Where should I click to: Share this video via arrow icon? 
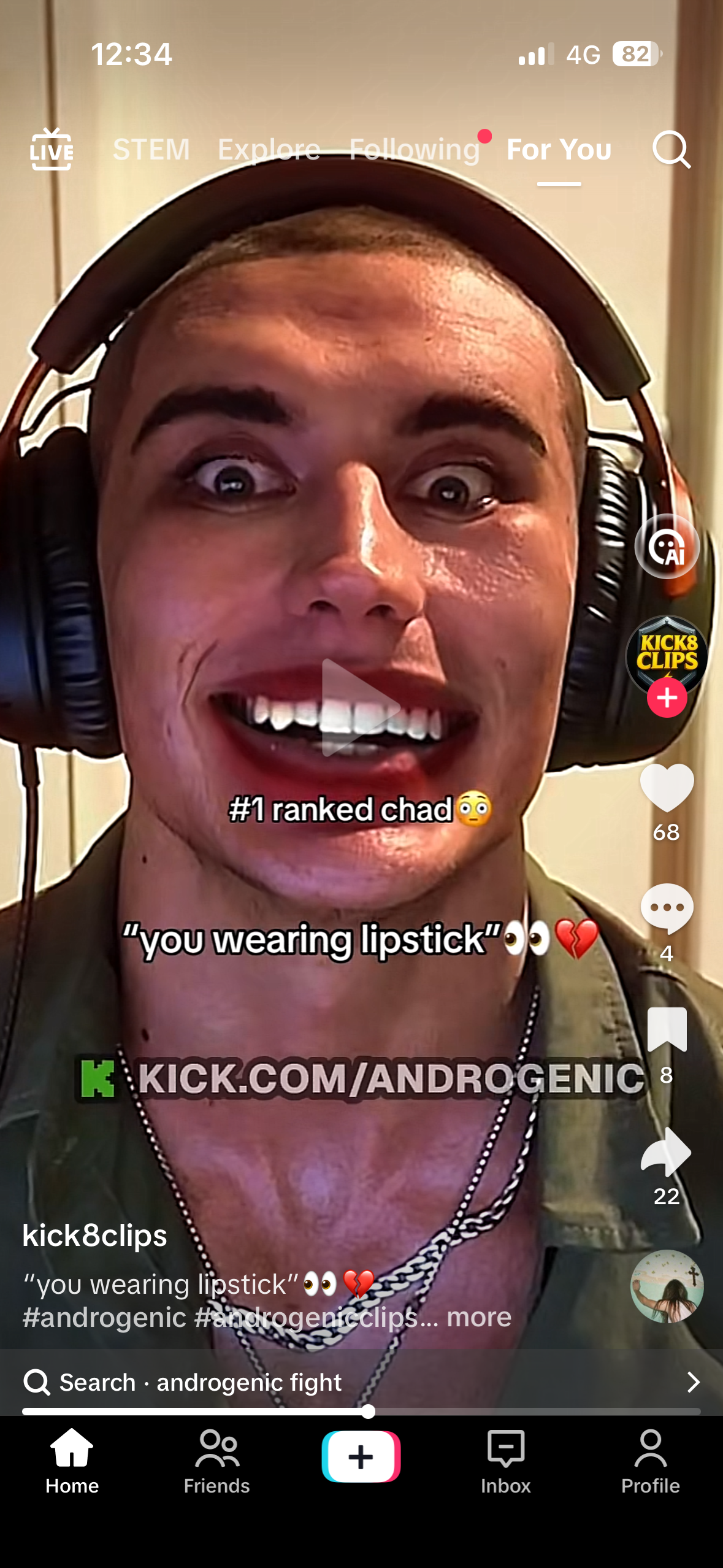click(x=667, y=1152)
